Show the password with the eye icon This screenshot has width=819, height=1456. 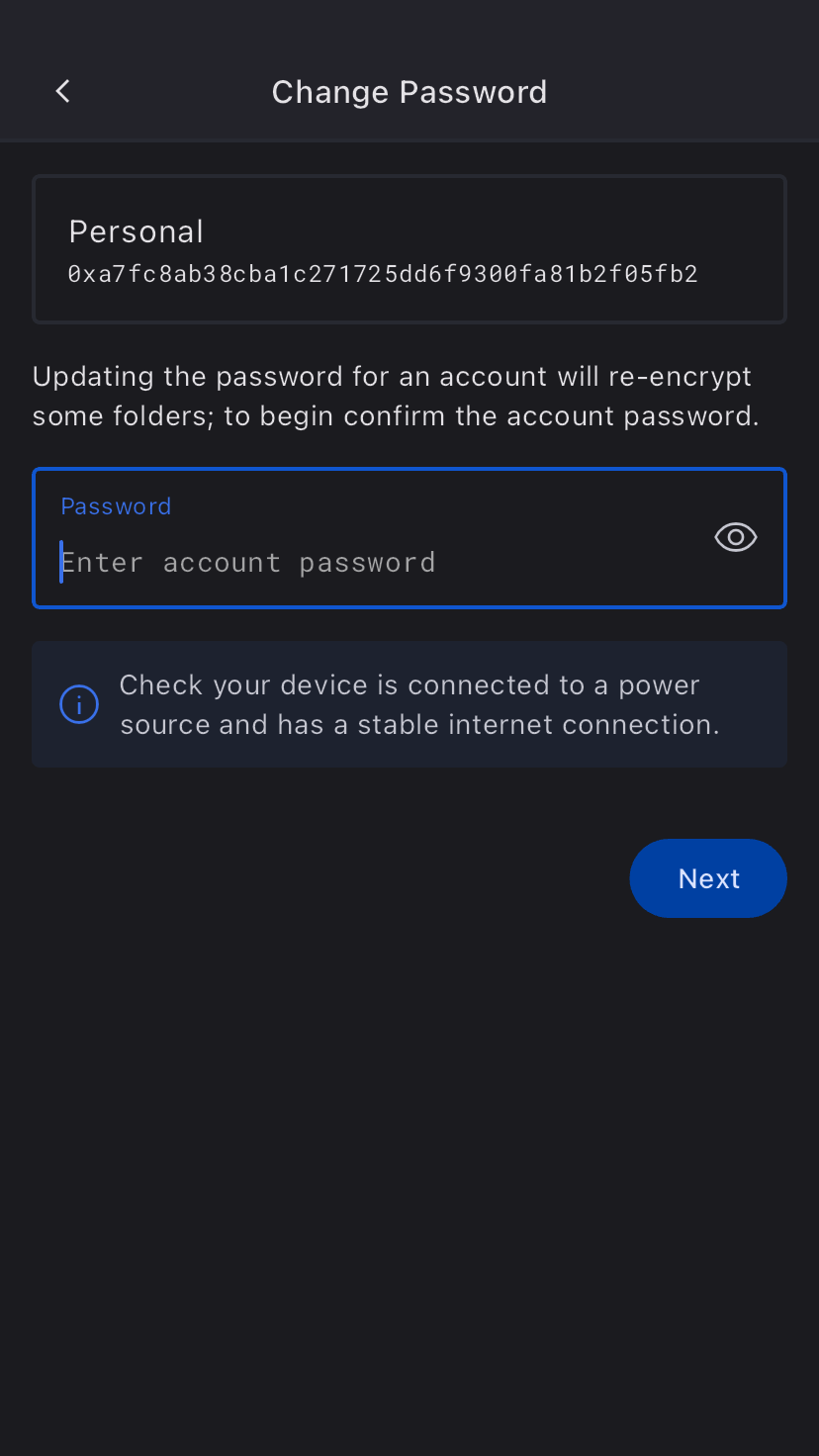pos(735,538)
